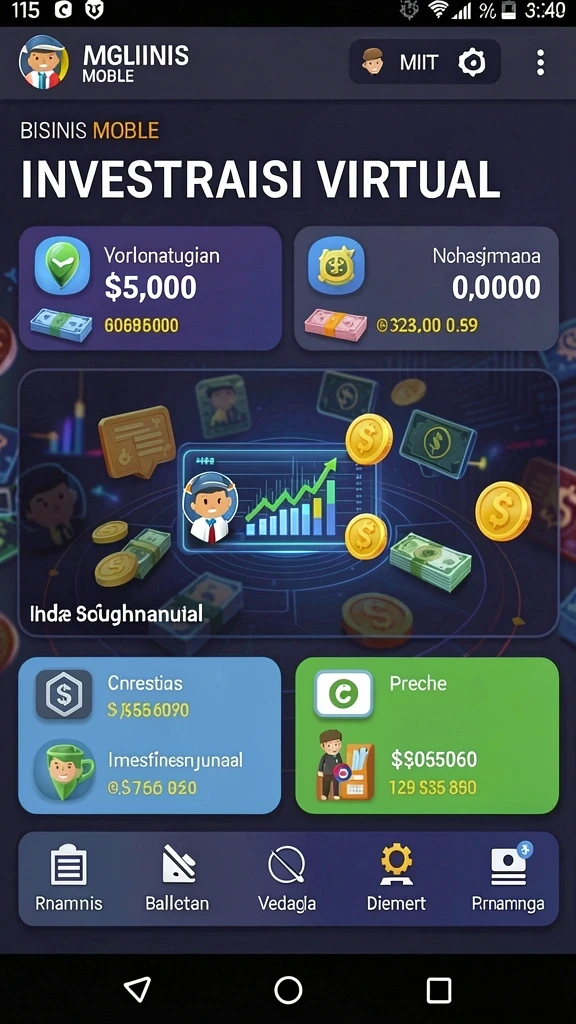
Task: Switch to the Rnamnis tab
Action: [x=69, y=878]
